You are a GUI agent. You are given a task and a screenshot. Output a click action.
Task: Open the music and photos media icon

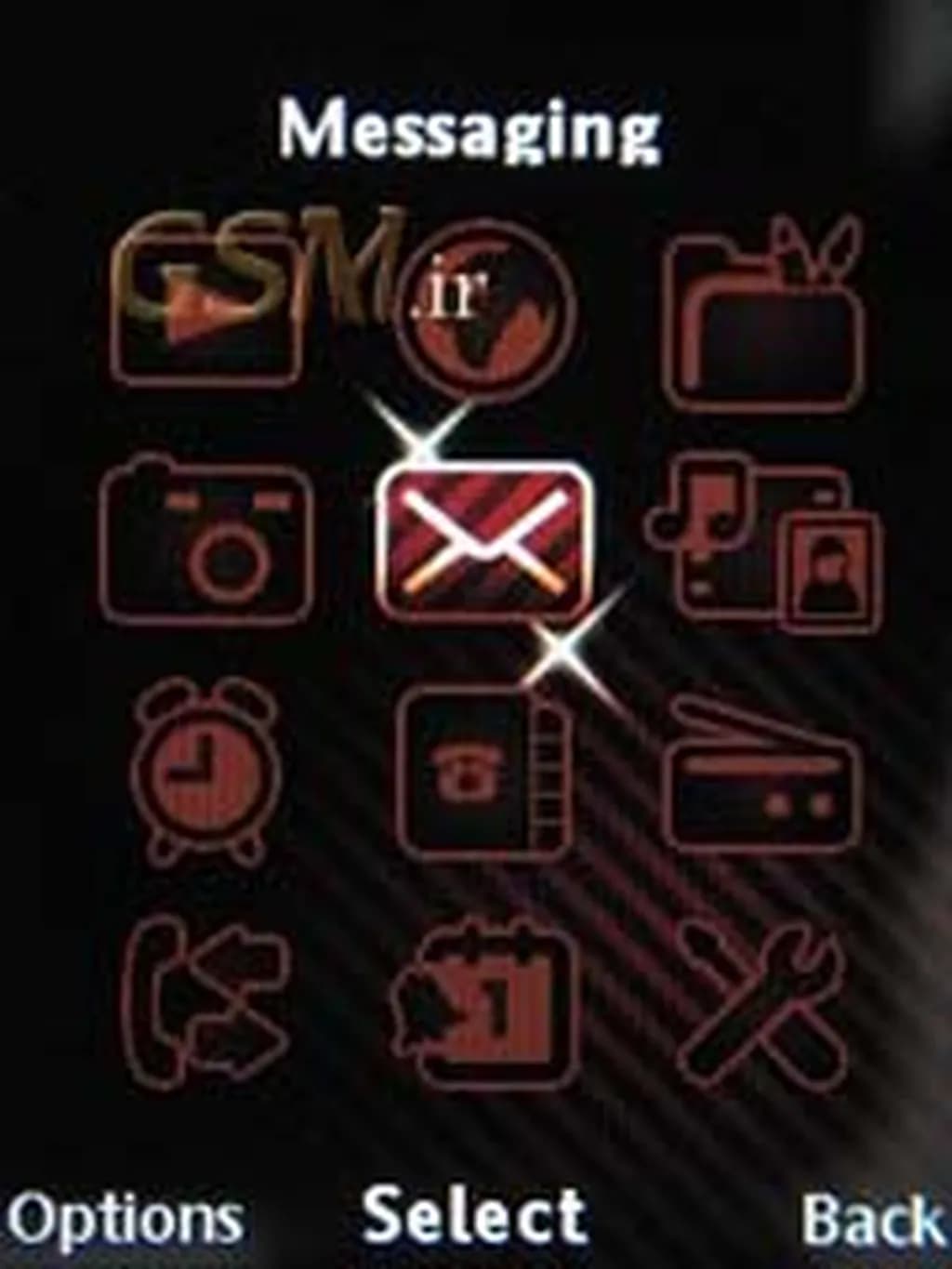coord(764,544)
